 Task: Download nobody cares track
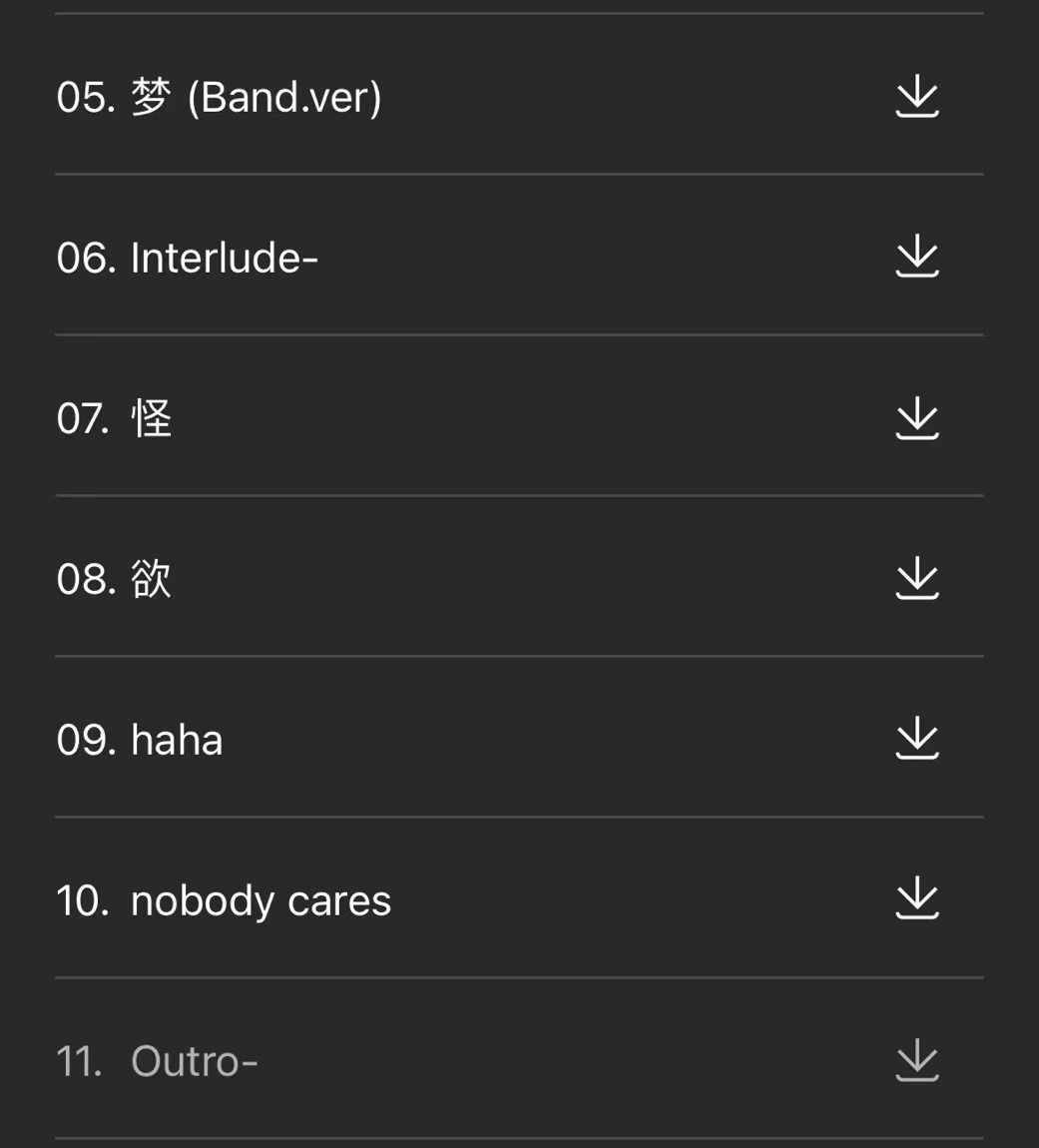tap(916, 898)
